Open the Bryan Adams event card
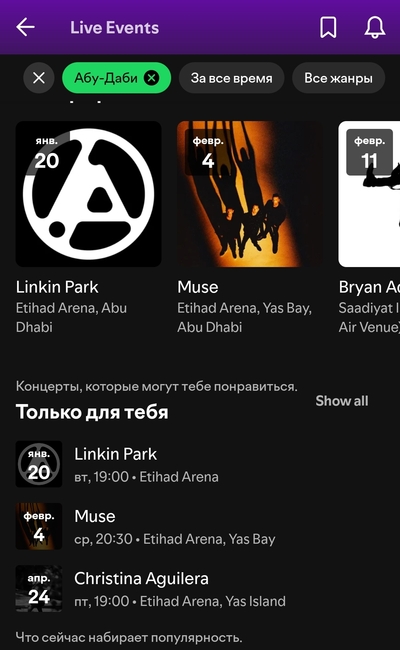Viewport: 400px width, 650px height. coord(369,228)
